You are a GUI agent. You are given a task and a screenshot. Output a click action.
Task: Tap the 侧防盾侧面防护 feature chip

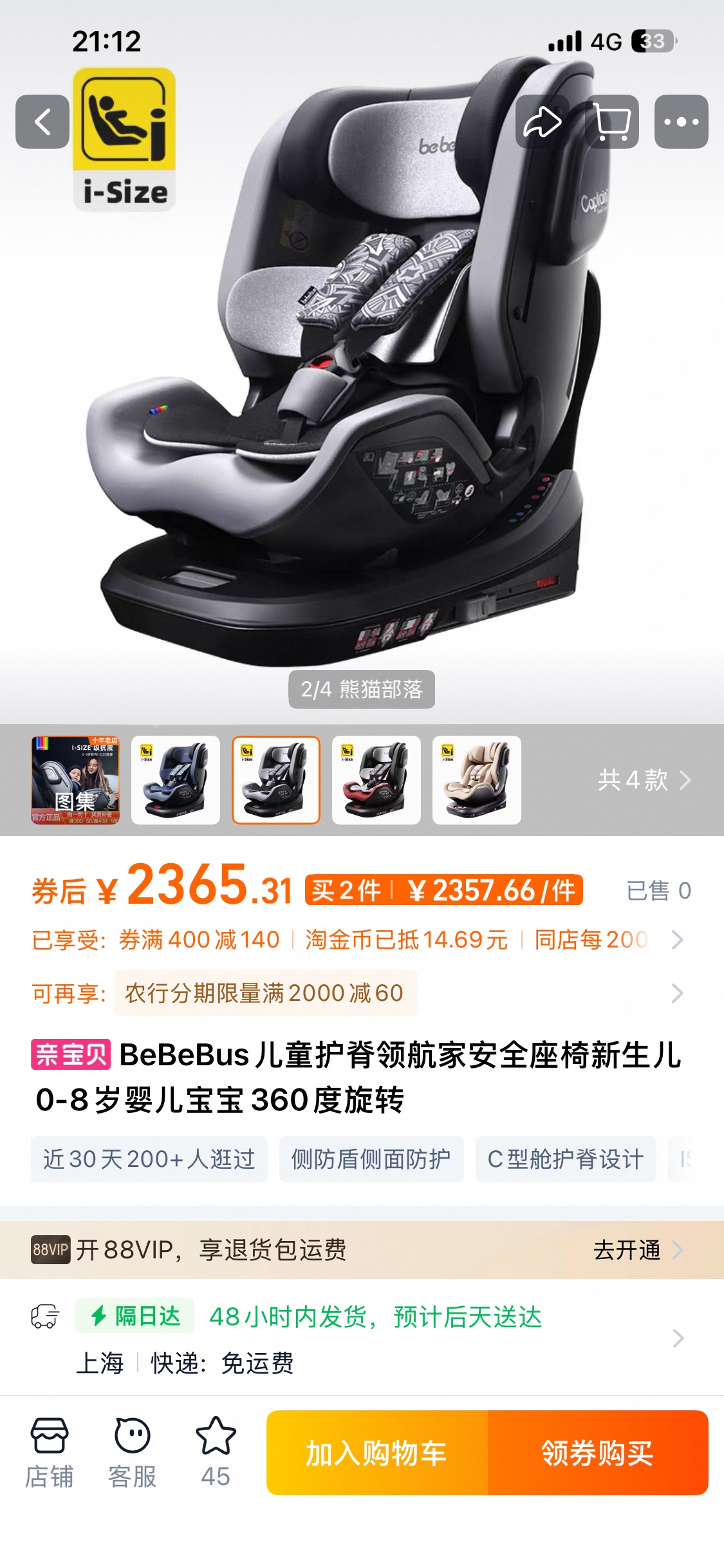click(371, 1159)
